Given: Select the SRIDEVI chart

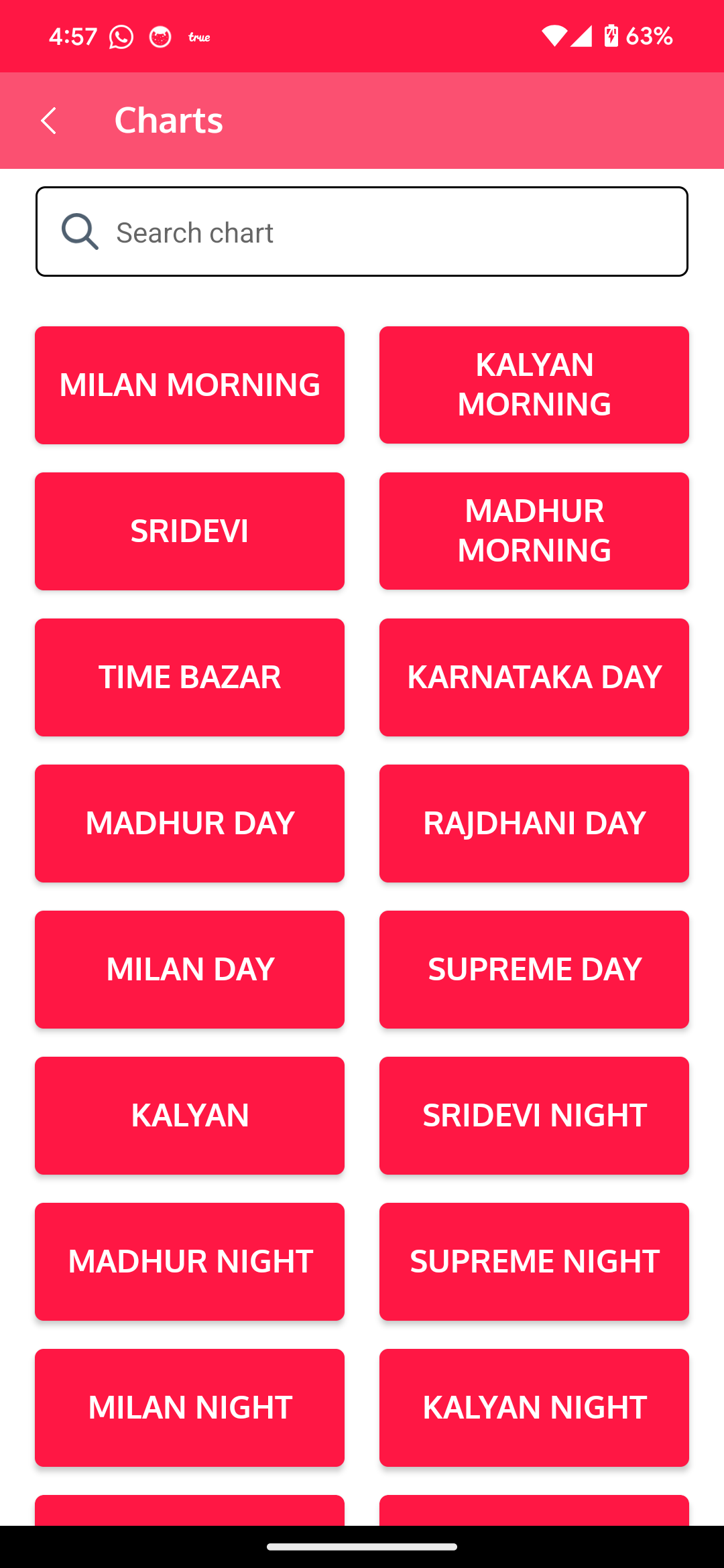Looking at the screenshot, I should pos(190,531).
